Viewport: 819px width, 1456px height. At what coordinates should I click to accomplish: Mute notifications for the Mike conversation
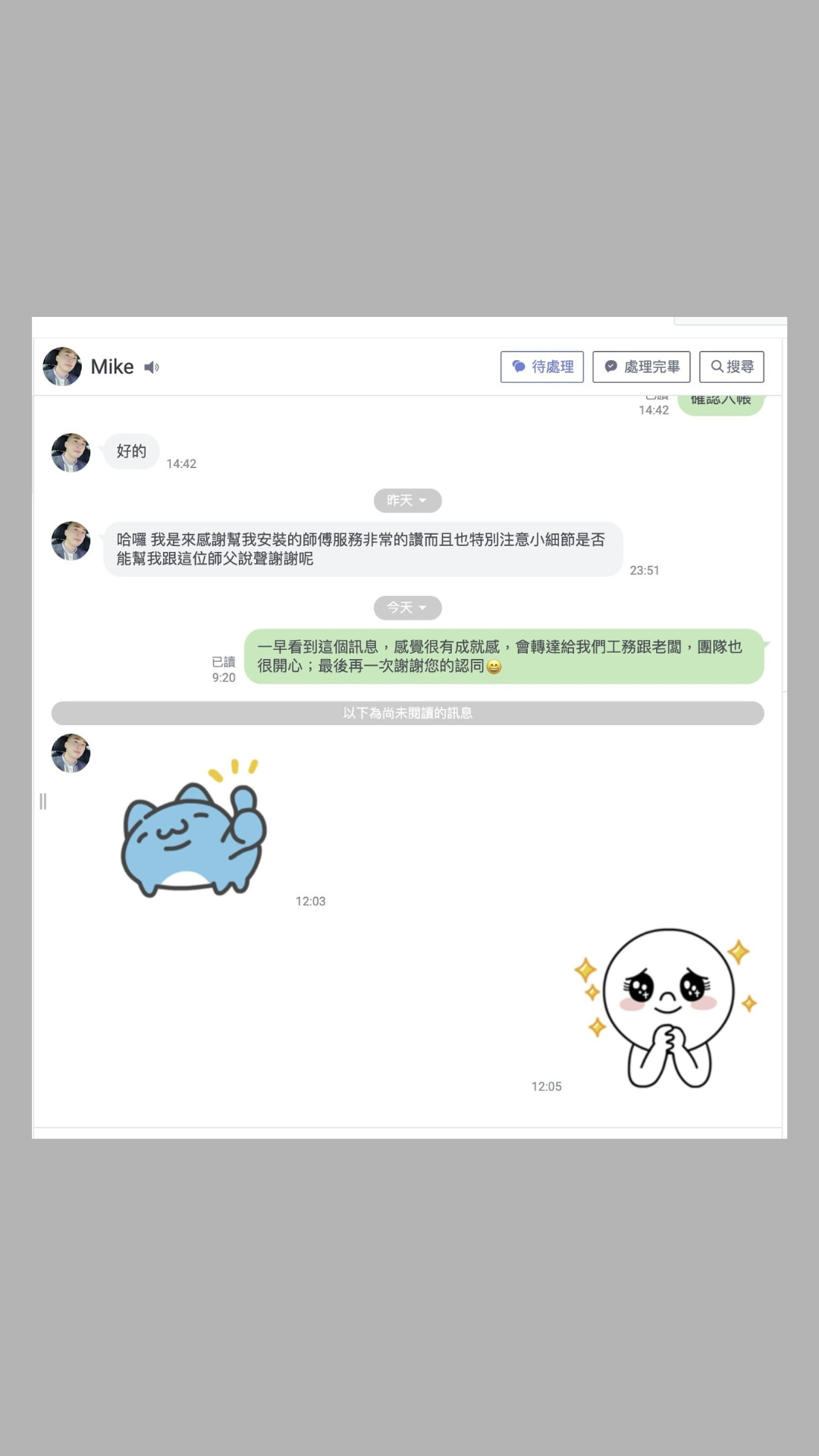pos(151,367)
